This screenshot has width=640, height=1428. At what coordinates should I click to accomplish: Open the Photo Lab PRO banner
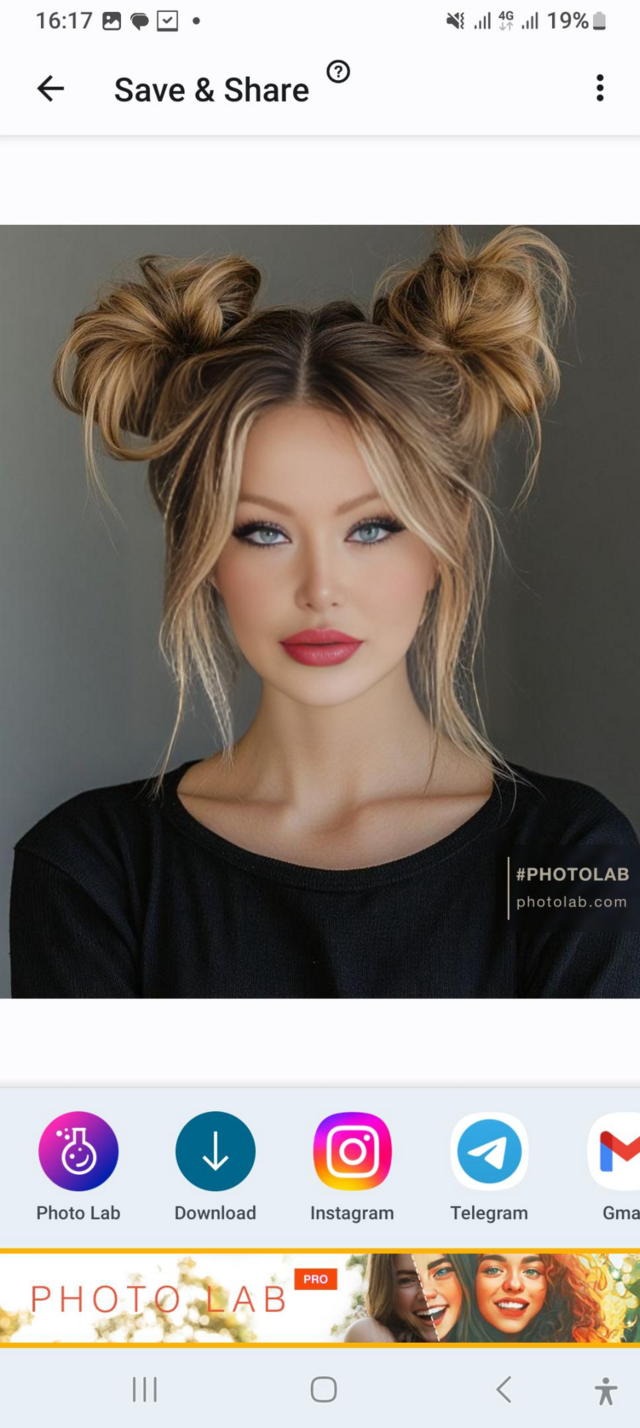(320, 1297)
